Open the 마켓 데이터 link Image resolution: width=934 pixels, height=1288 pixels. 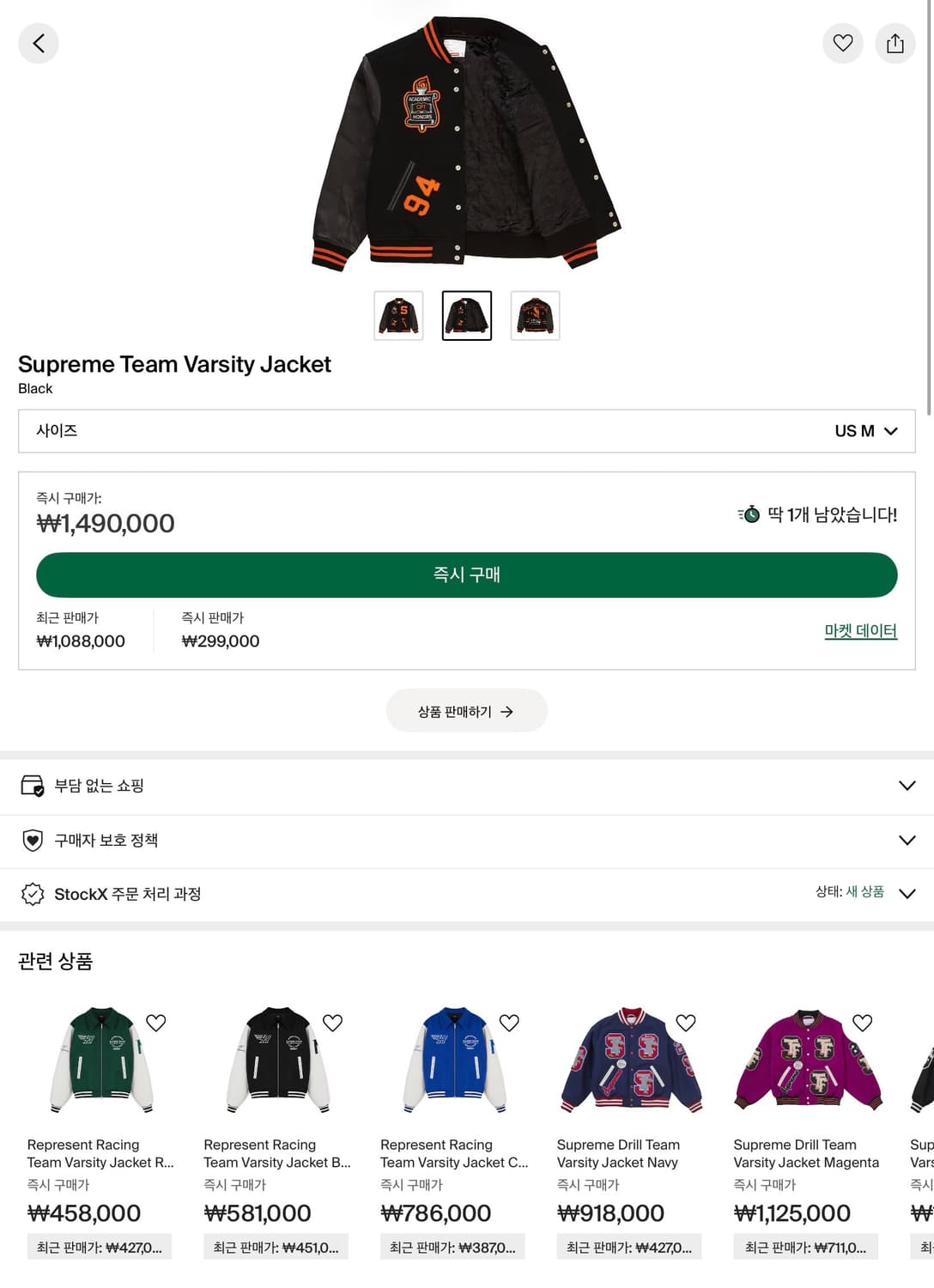pyautogui.click(x=861, y=631)
